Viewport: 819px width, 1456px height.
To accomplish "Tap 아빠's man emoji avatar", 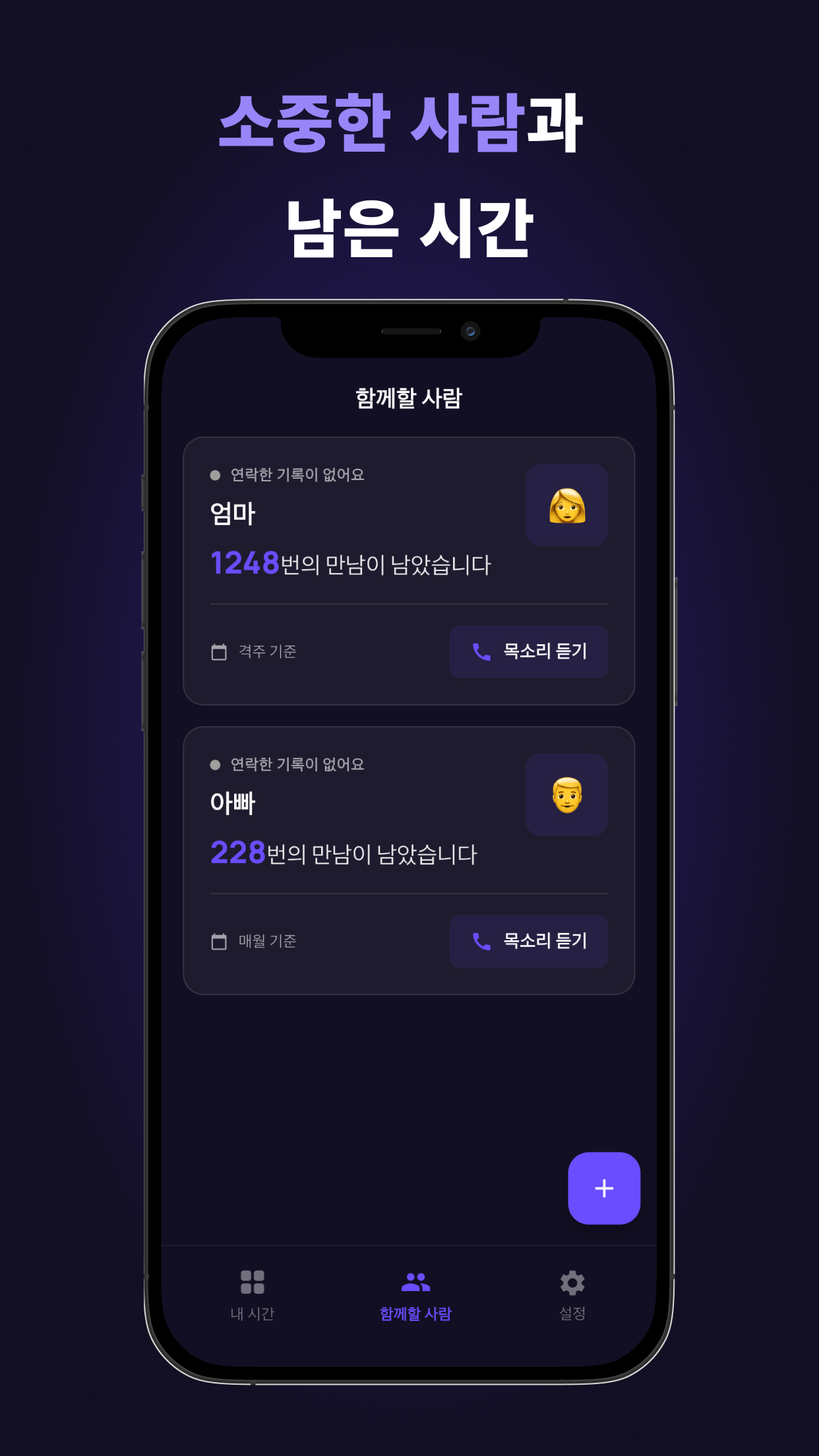I will tap(566, 795).
